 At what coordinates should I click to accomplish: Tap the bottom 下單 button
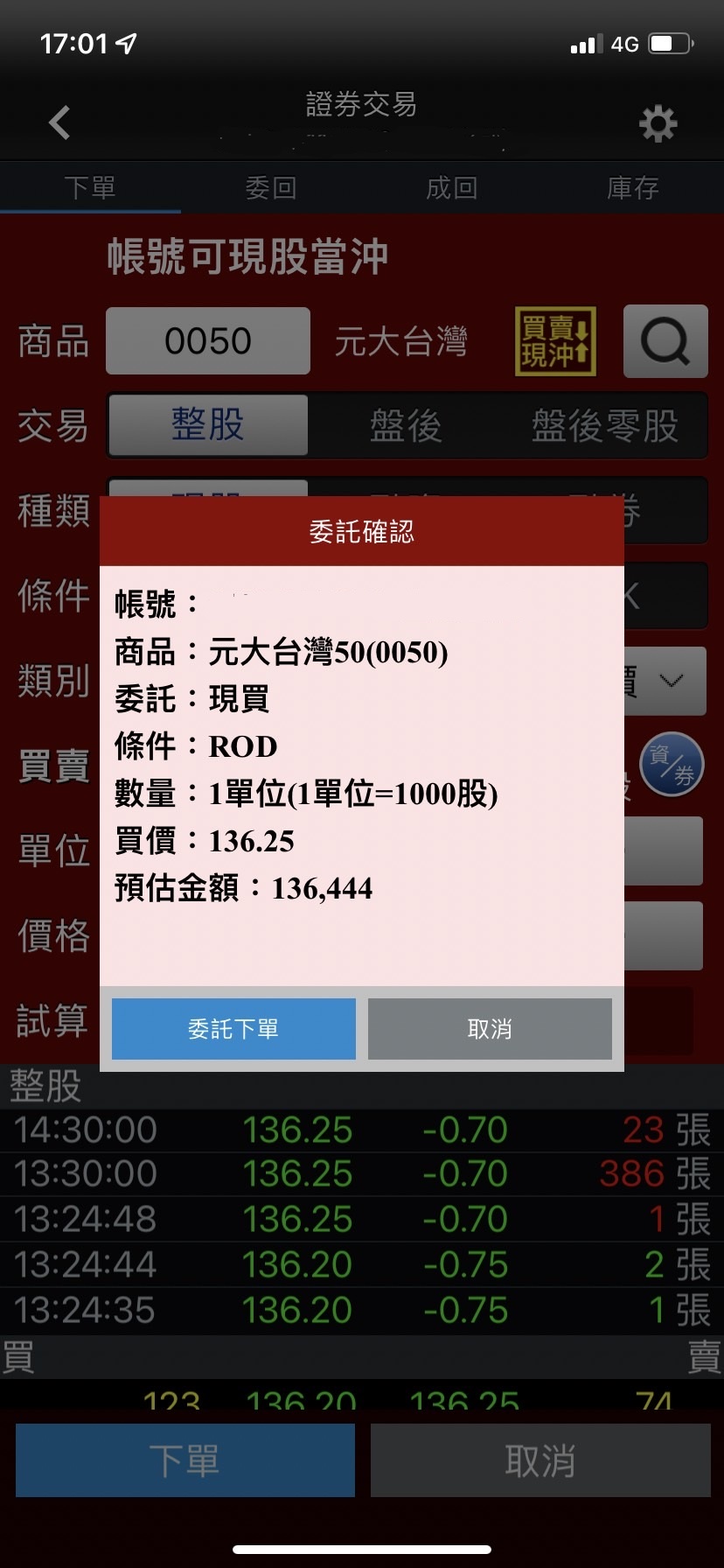click(185, 1460)
